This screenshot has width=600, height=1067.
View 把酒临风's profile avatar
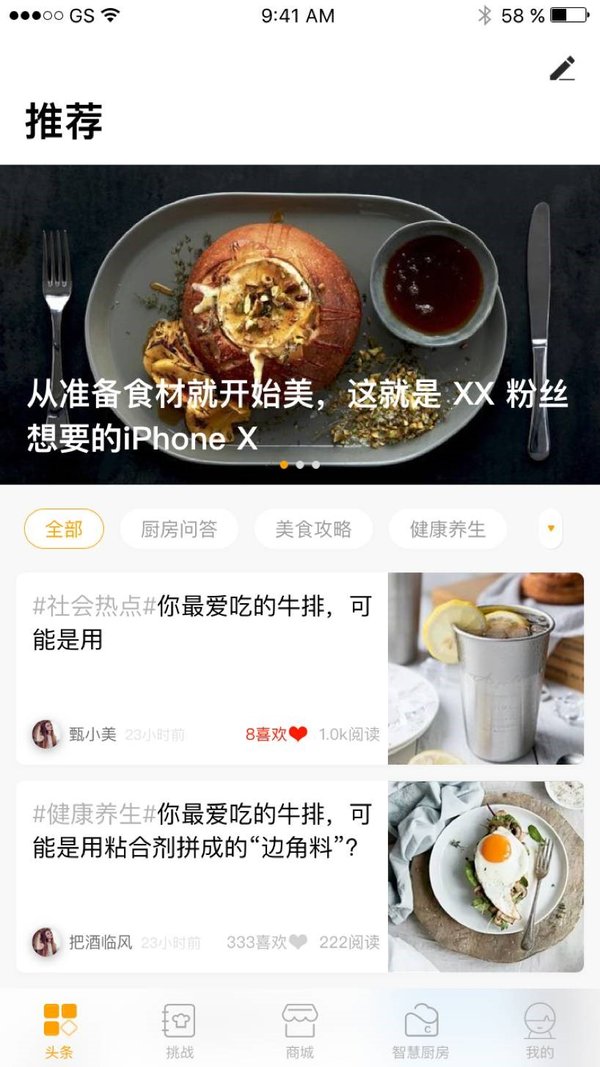tap(46, 942)
